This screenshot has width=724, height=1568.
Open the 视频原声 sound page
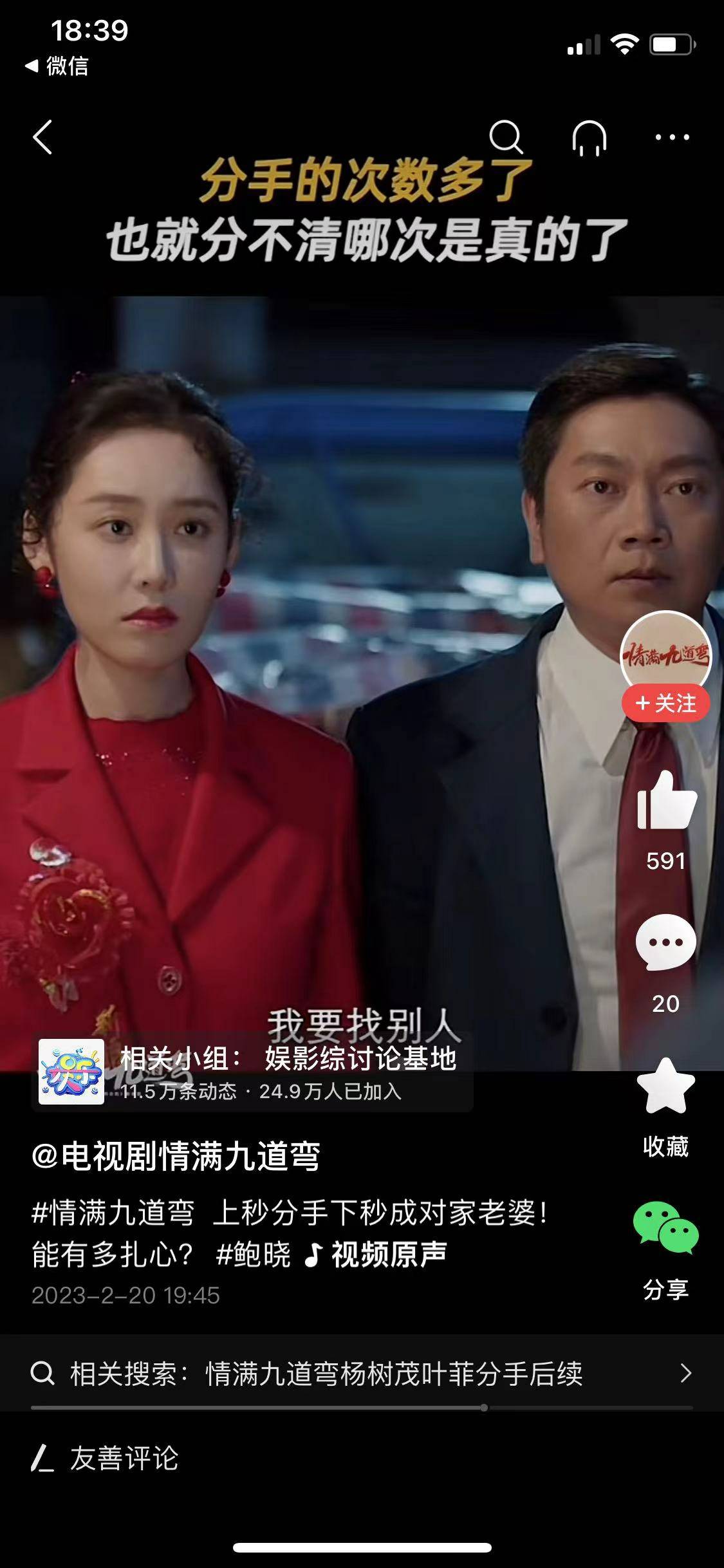[x=376, y=1255]
